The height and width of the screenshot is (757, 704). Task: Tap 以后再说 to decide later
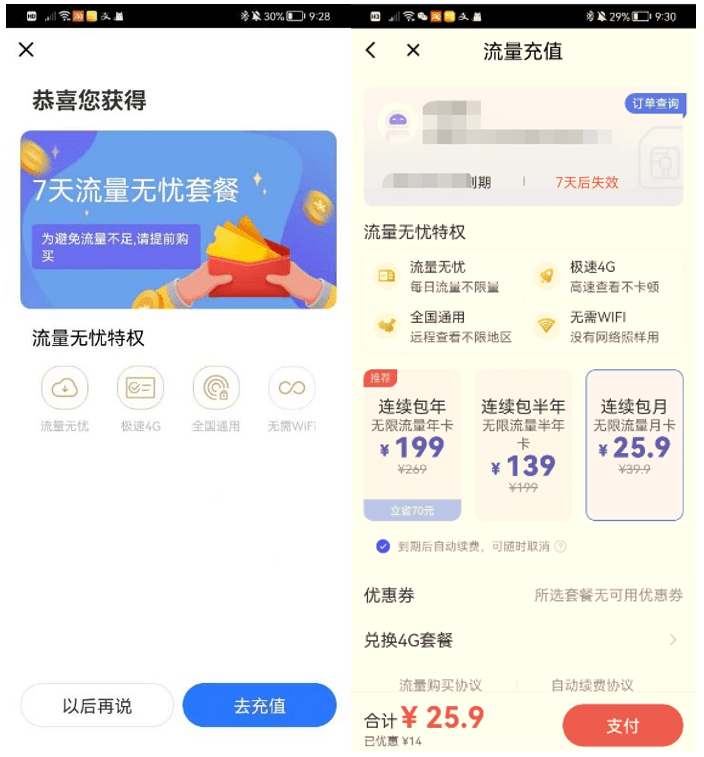(x=97, y=706)
